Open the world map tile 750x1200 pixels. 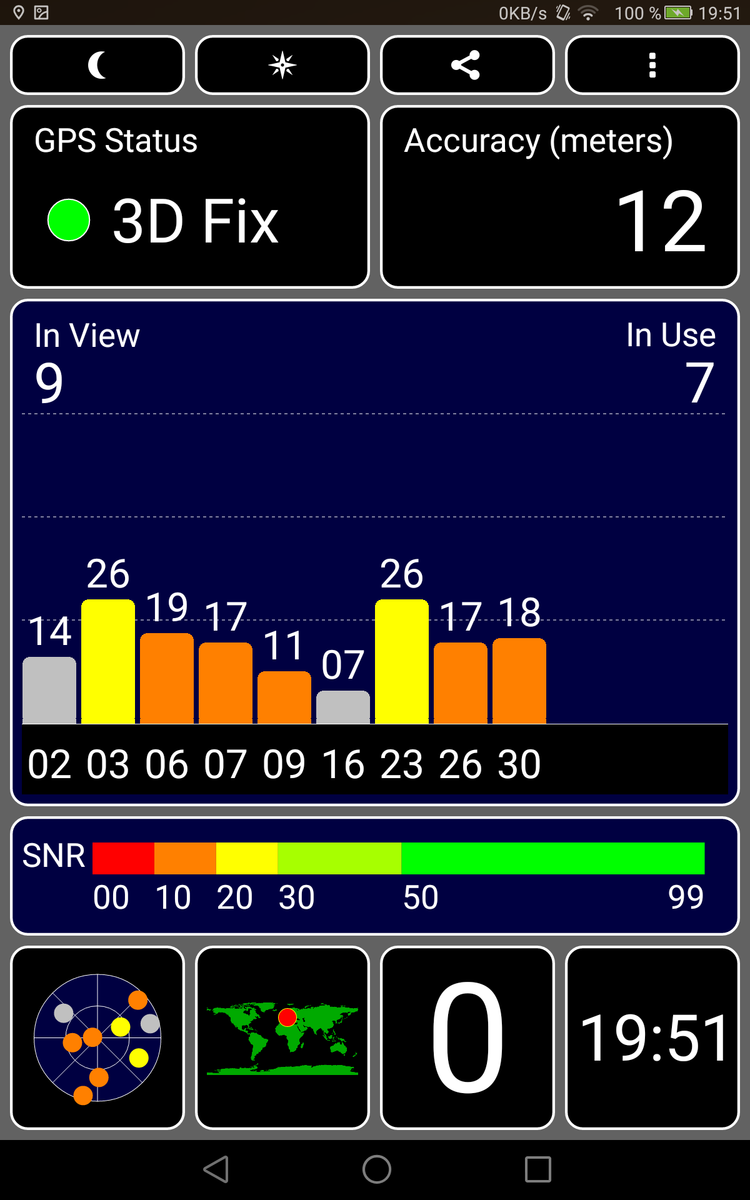click(283, 1037)
